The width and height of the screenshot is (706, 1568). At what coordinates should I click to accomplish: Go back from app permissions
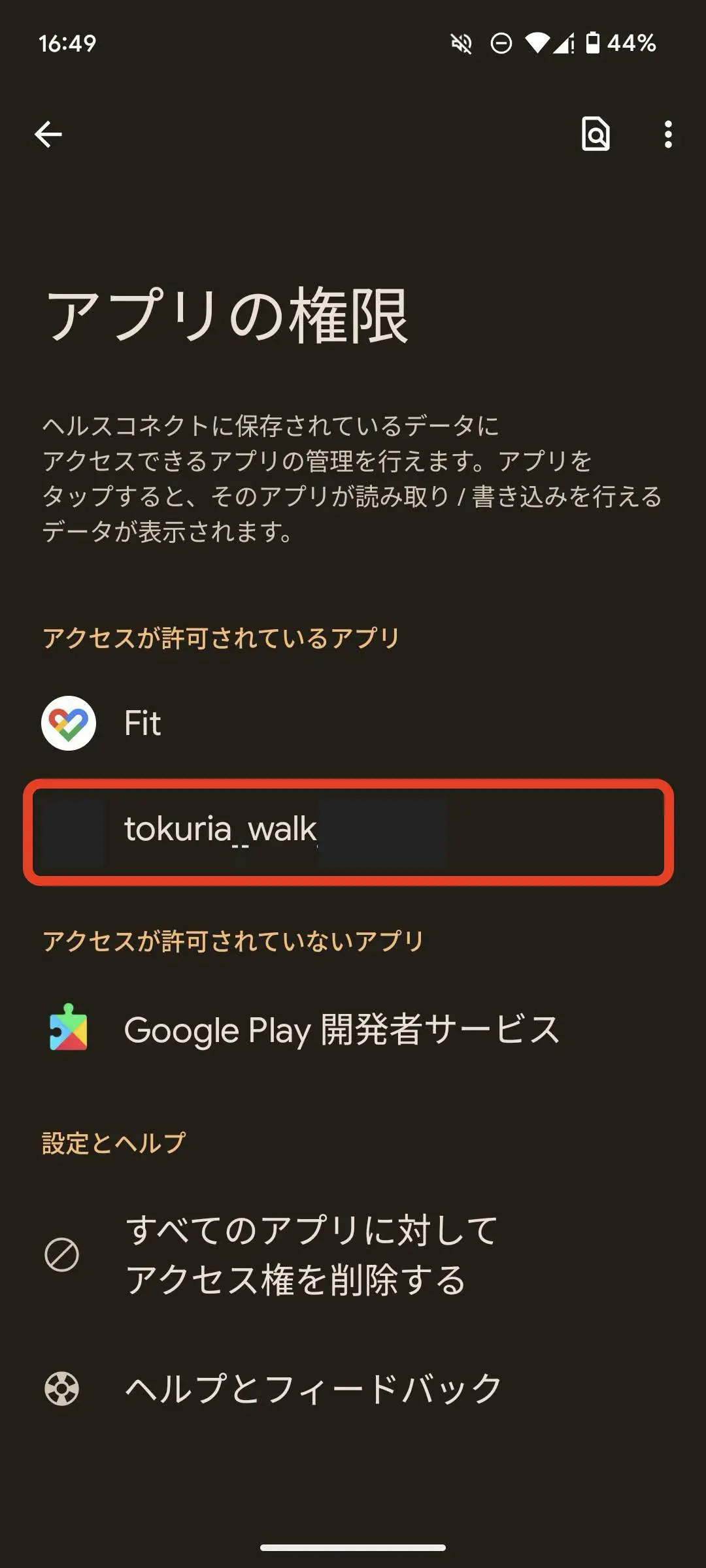point(48,135)
